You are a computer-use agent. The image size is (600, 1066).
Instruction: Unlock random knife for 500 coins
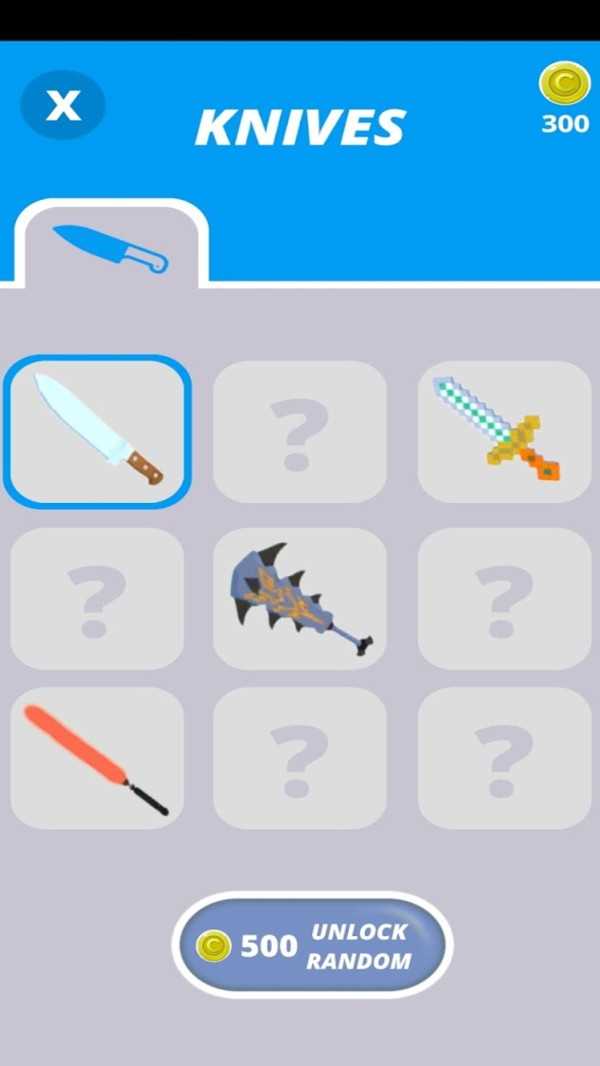(x=312, y=945)
